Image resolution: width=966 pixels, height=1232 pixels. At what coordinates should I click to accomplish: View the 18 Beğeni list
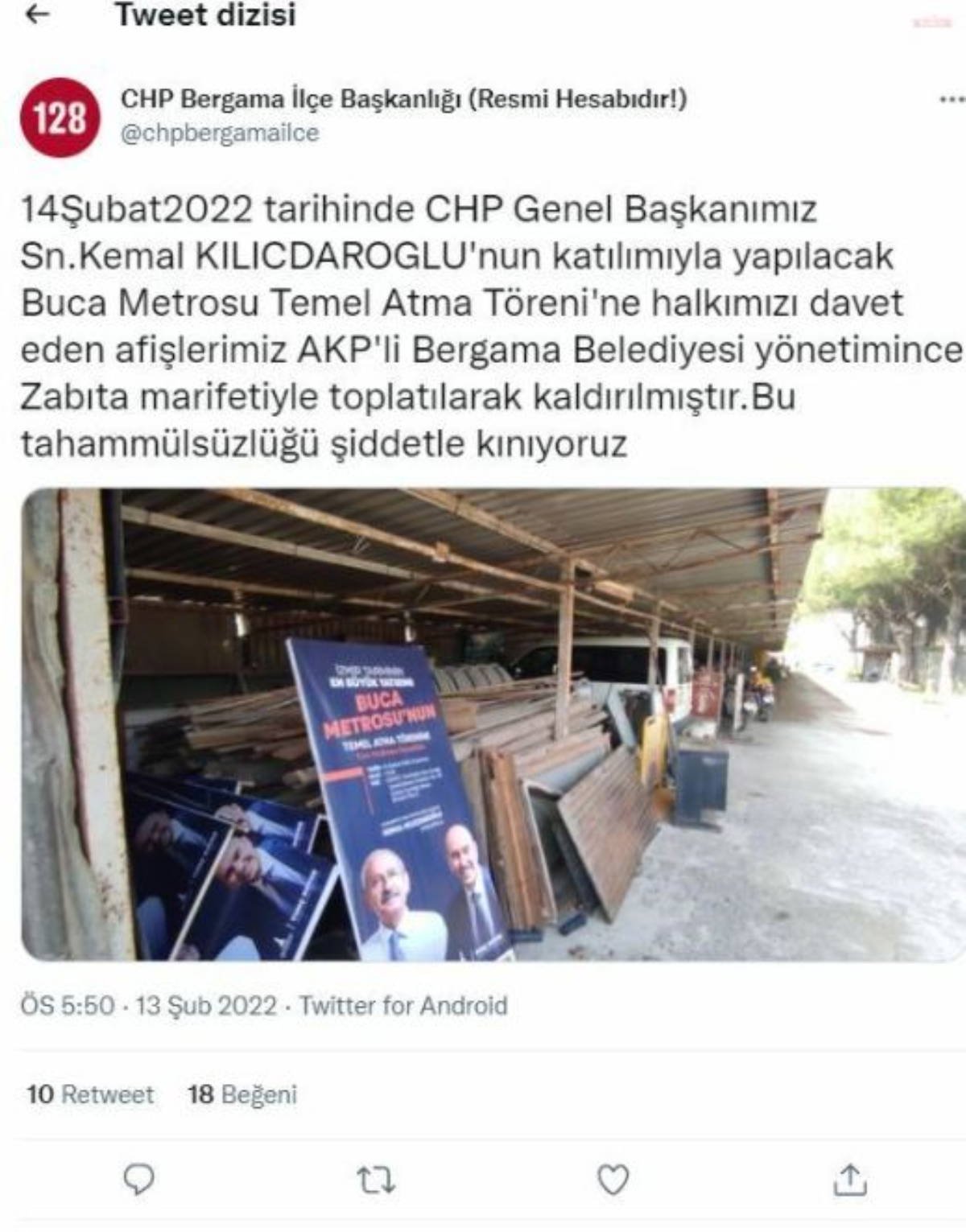coord(242,1094)
